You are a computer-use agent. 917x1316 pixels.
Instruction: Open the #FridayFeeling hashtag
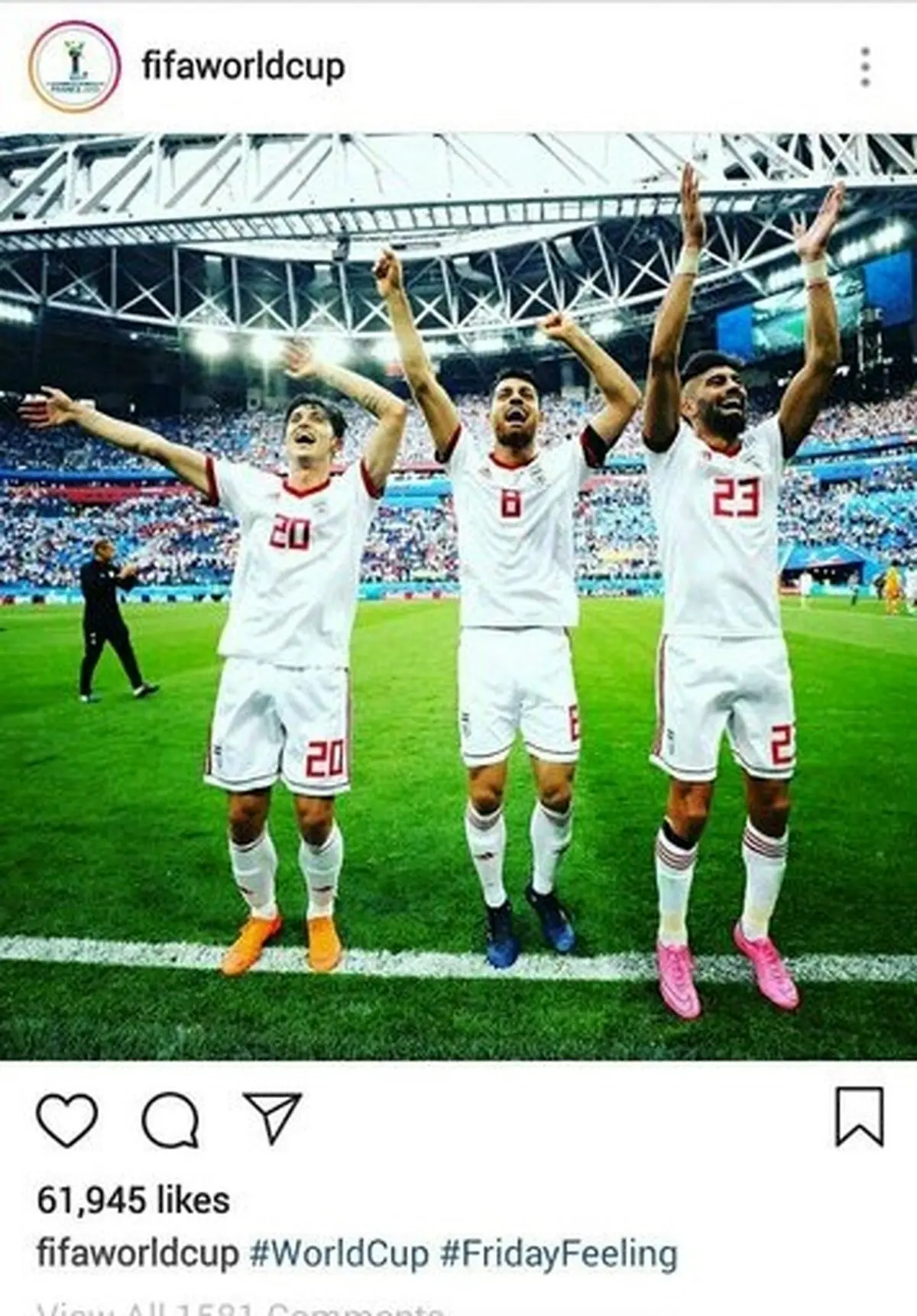pos(559,1254)
